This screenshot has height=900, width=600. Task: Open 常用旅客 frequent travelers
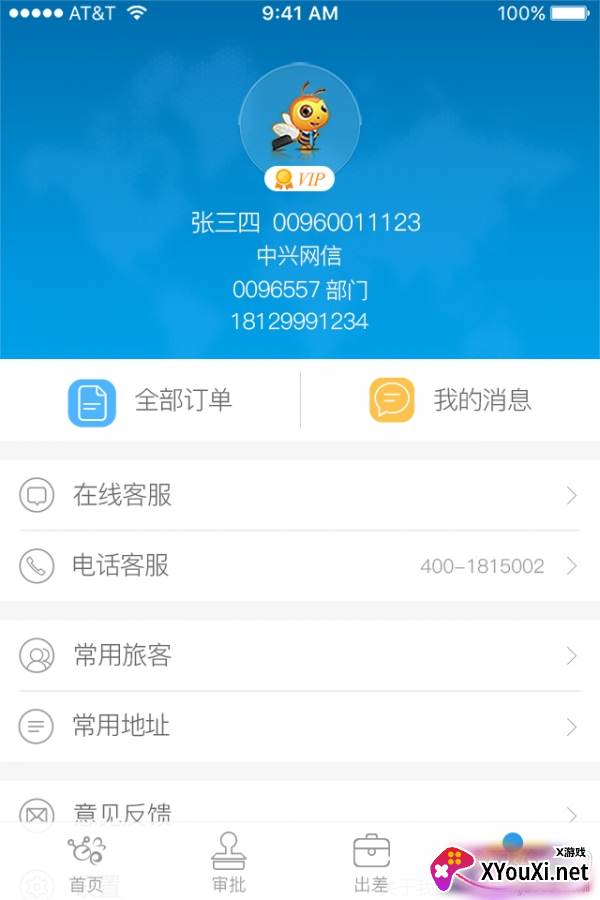click(x=300, y=656)
